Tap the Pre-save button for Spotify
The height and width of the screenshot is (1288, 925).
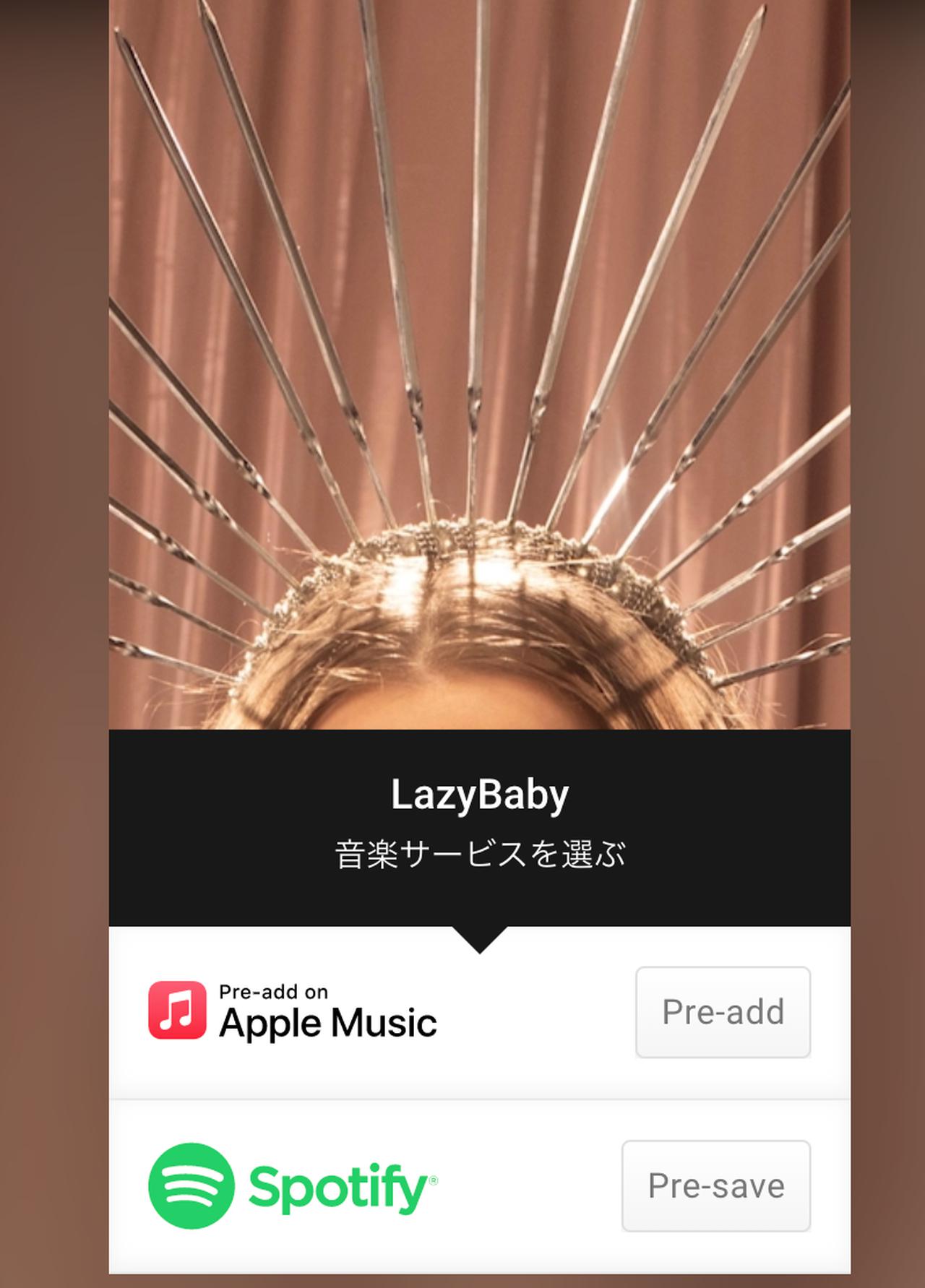pyautogui.click(x=715, y=1185)
